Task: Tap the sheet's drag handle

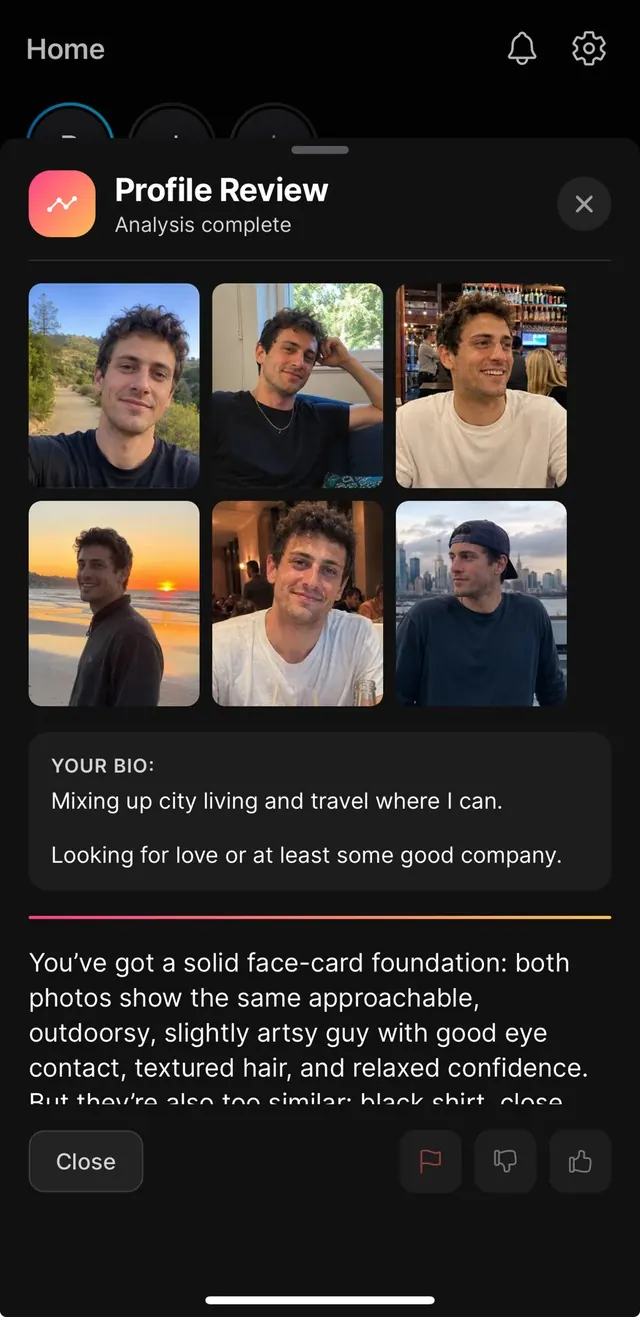Action: click(320, 150)
